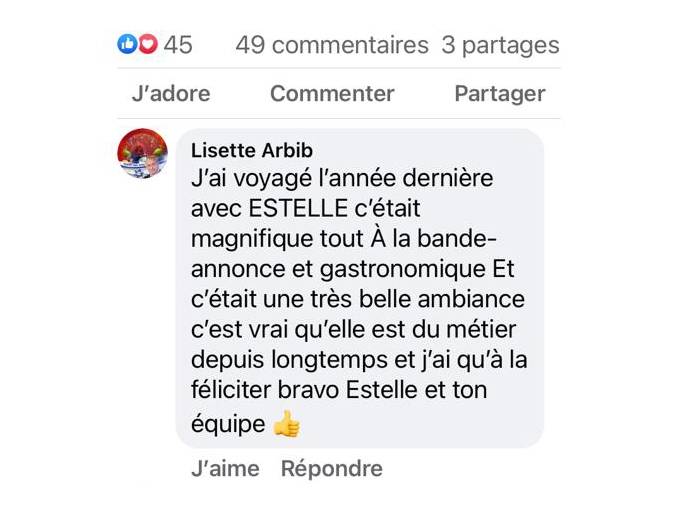View all 49 commentaires
The height and width of the screenshot is (512, 680).
pyautogui.click(x=331, y=45)
